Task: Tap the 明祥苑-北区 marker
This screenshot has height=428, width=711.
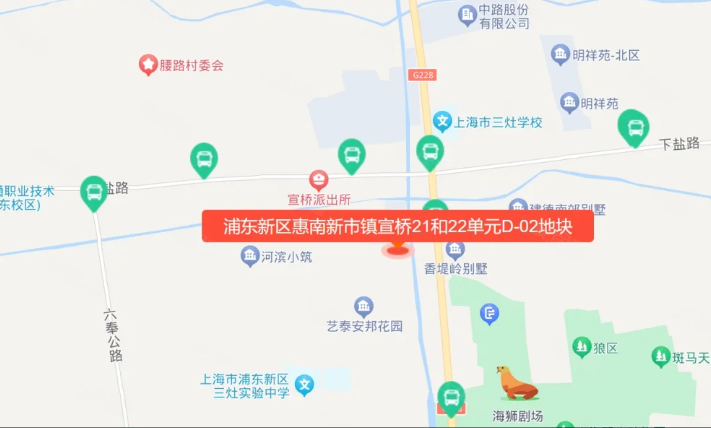Action: [560, 55]
